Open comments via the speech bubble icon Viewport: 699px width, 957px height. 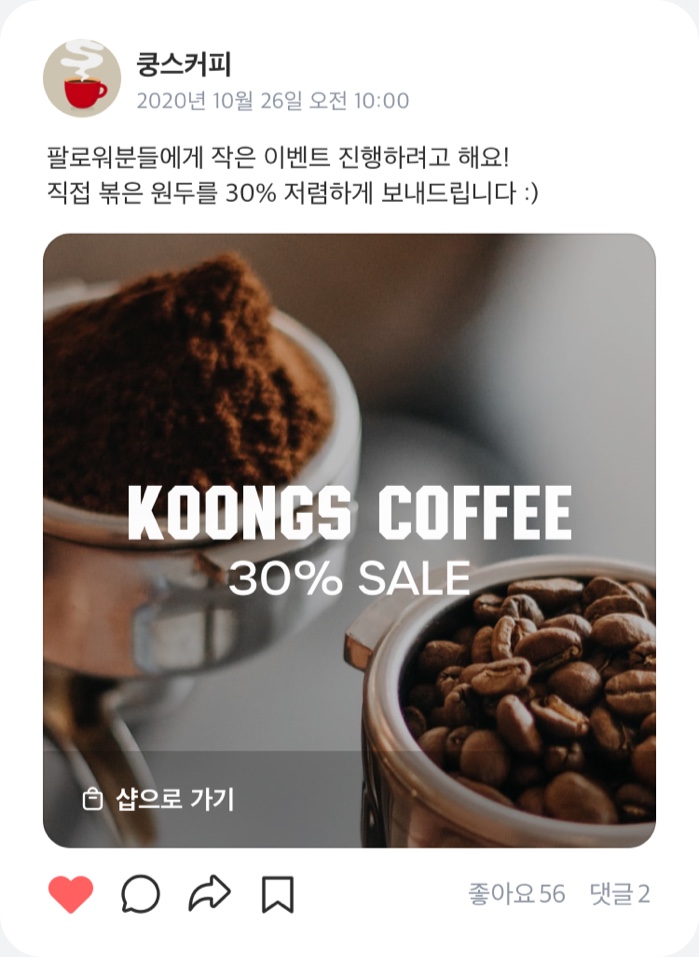click(x=141, y=894)
